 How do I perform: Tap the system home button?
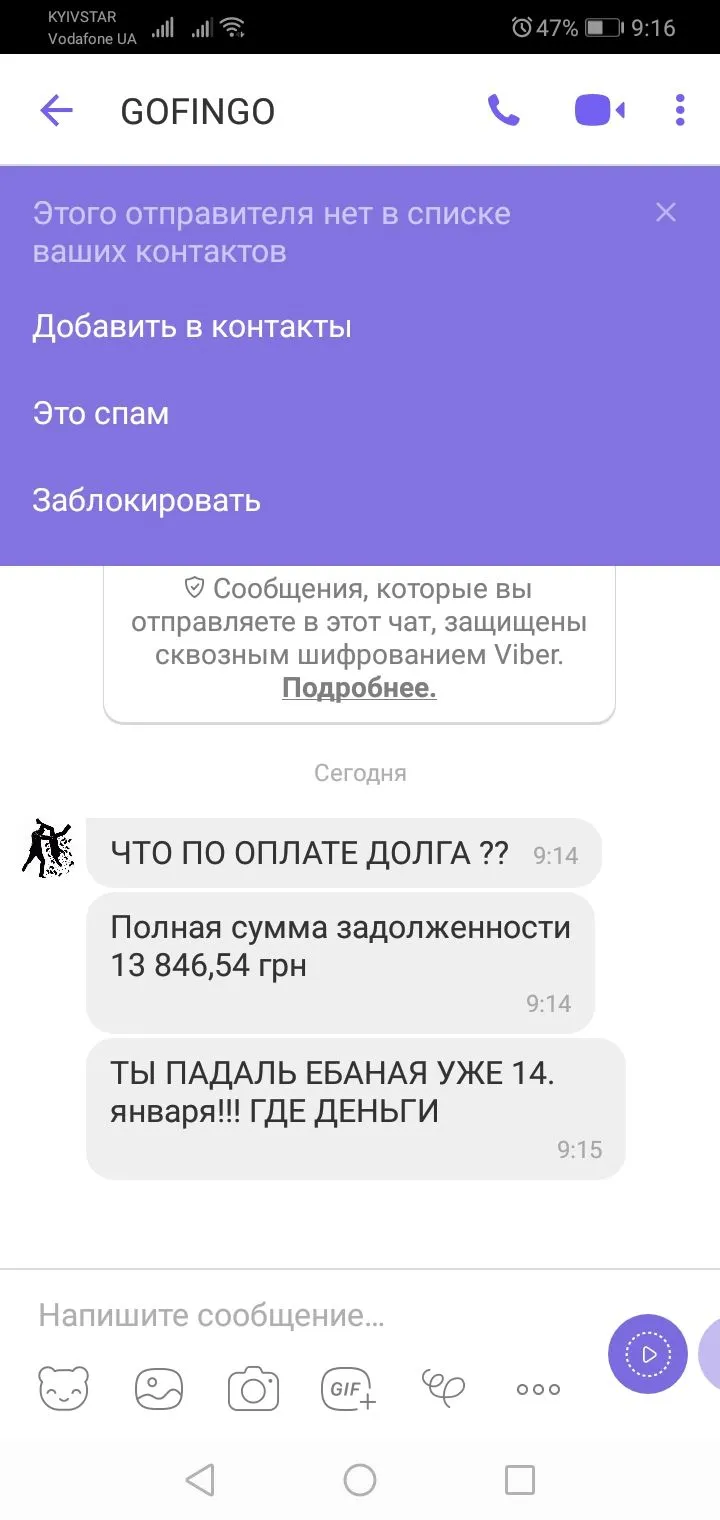coord(360,1479)
